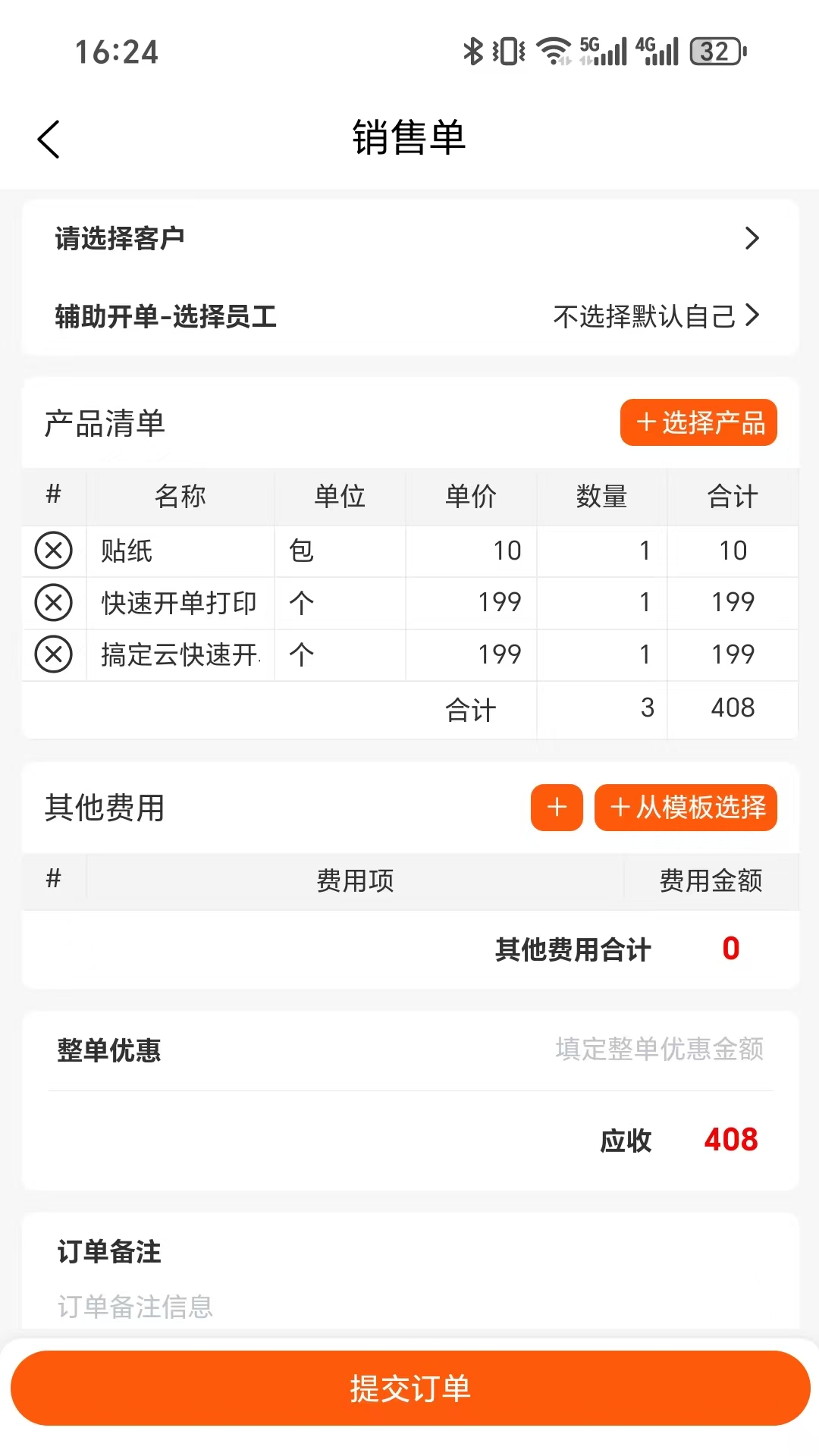
Task: Tap the red 应收 amount 408
Action: point(730,1139)
